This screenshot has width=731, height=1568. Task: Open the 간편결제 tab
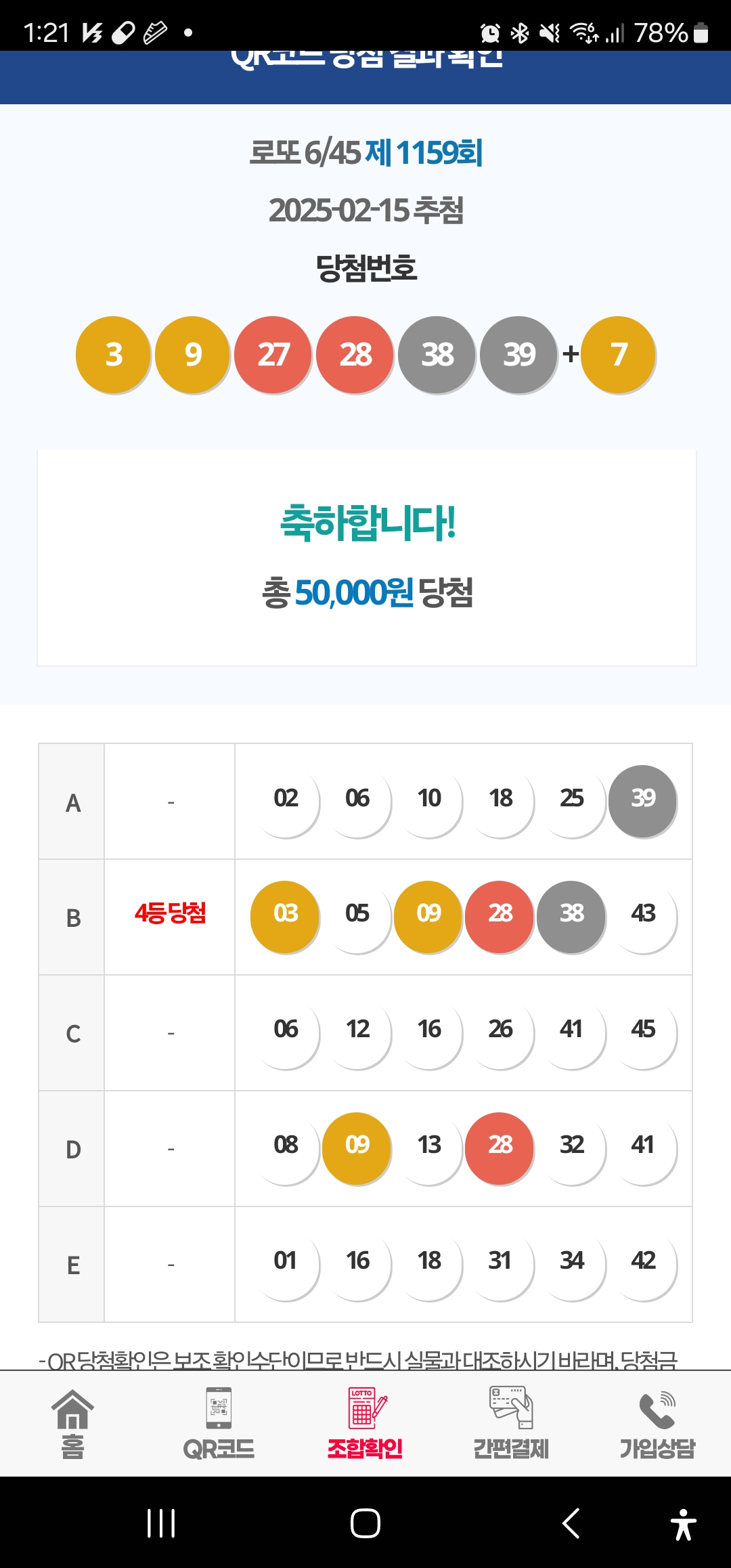tap(511, 1423)
